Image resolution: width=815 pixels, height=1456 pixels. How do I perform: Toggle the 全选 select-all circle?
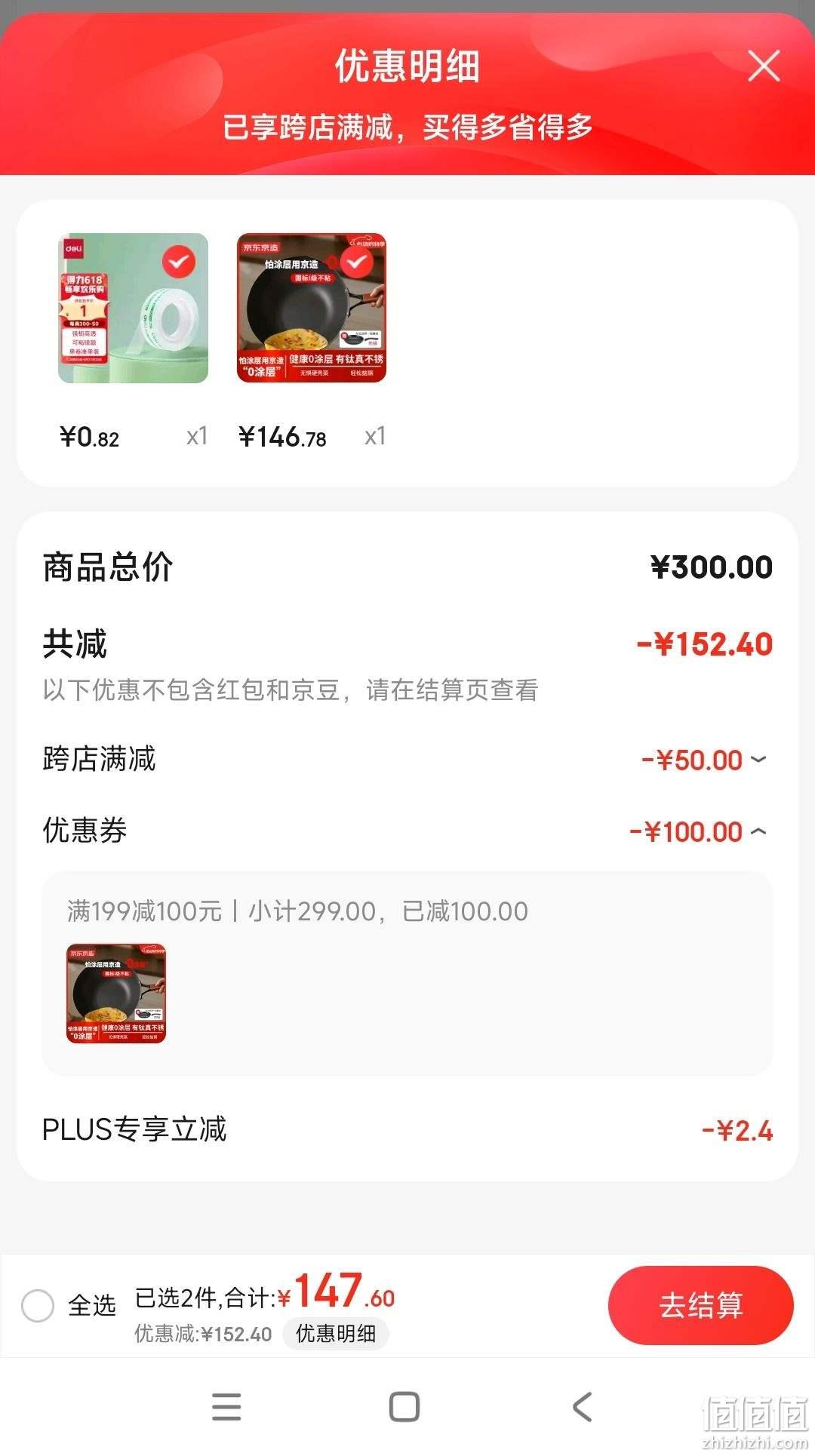[x=38, y=1305]
